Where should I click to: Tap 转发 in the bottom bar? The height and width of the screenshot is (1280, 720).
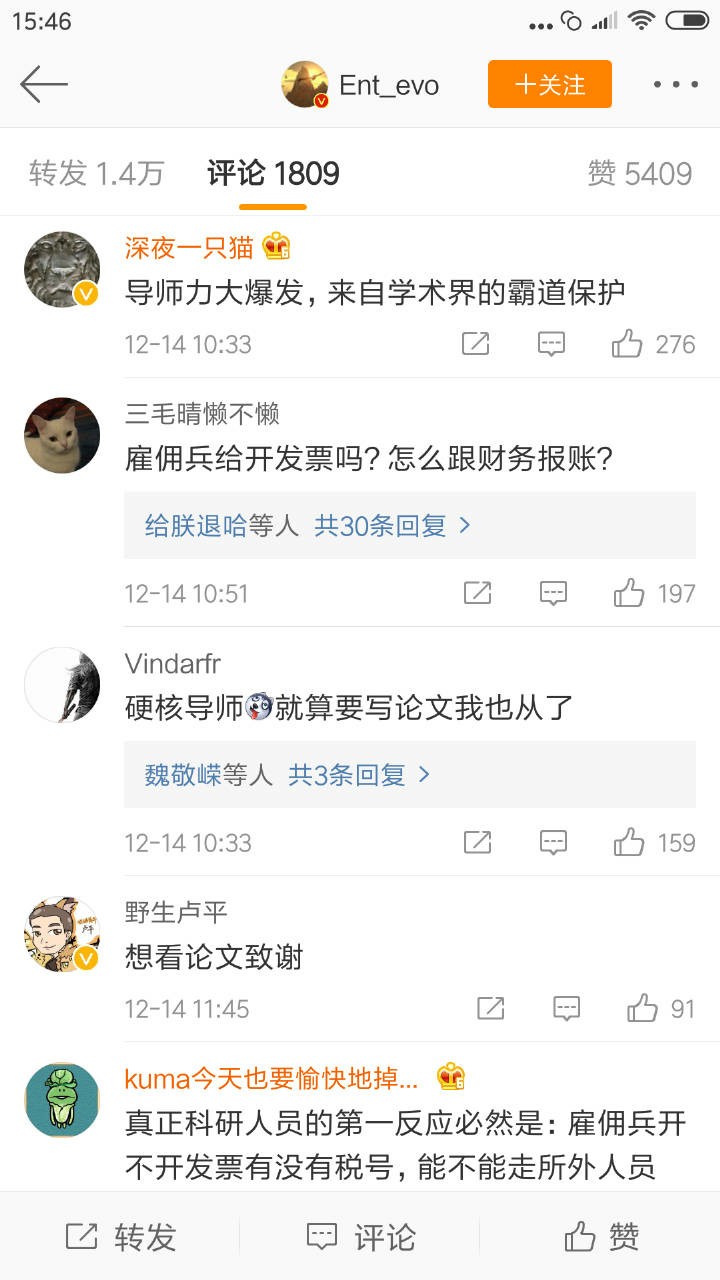[120, 1237]
